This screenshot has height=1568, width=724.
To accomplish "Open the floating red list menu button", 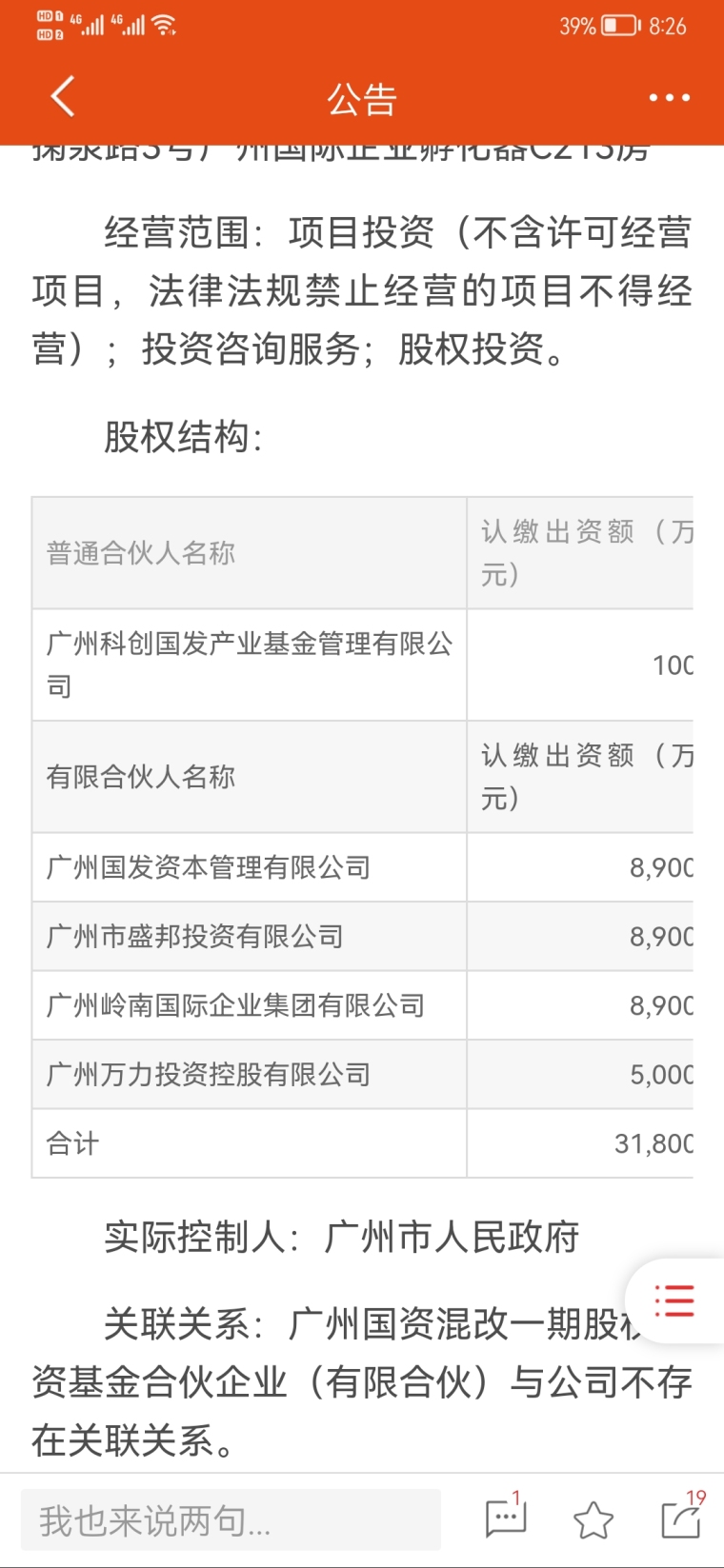I will click(x=674, y=1300).
